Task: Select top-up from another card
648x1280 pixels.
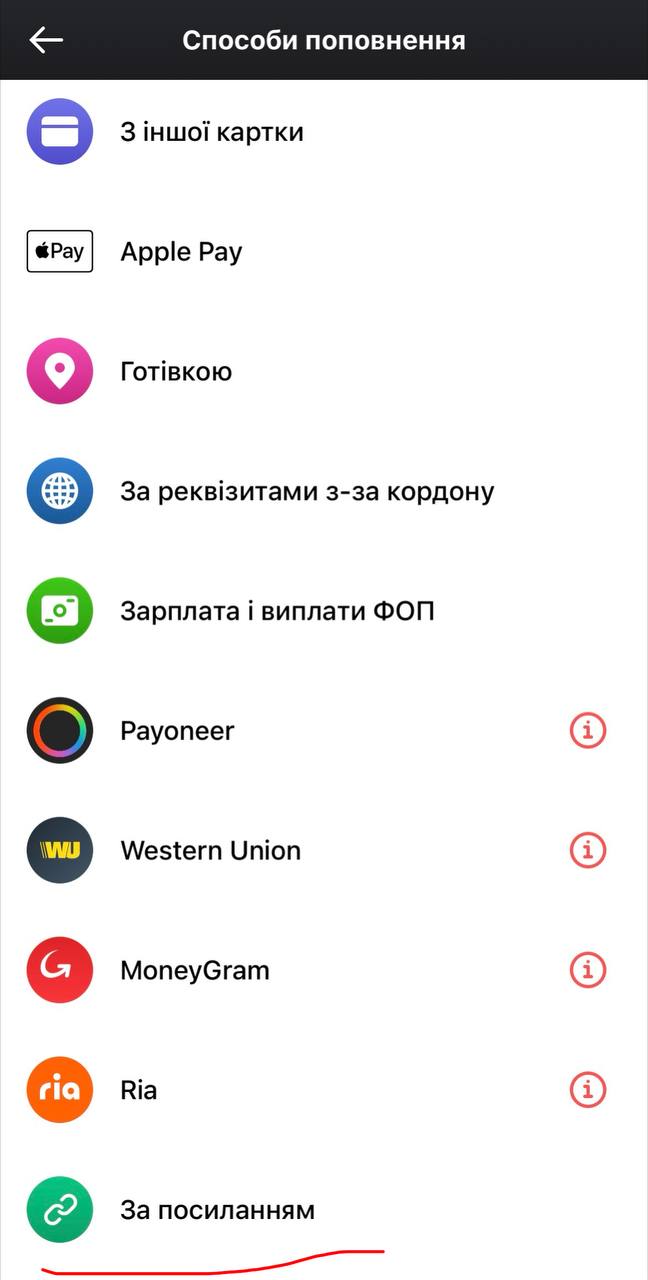Action: tap(211, 132)
